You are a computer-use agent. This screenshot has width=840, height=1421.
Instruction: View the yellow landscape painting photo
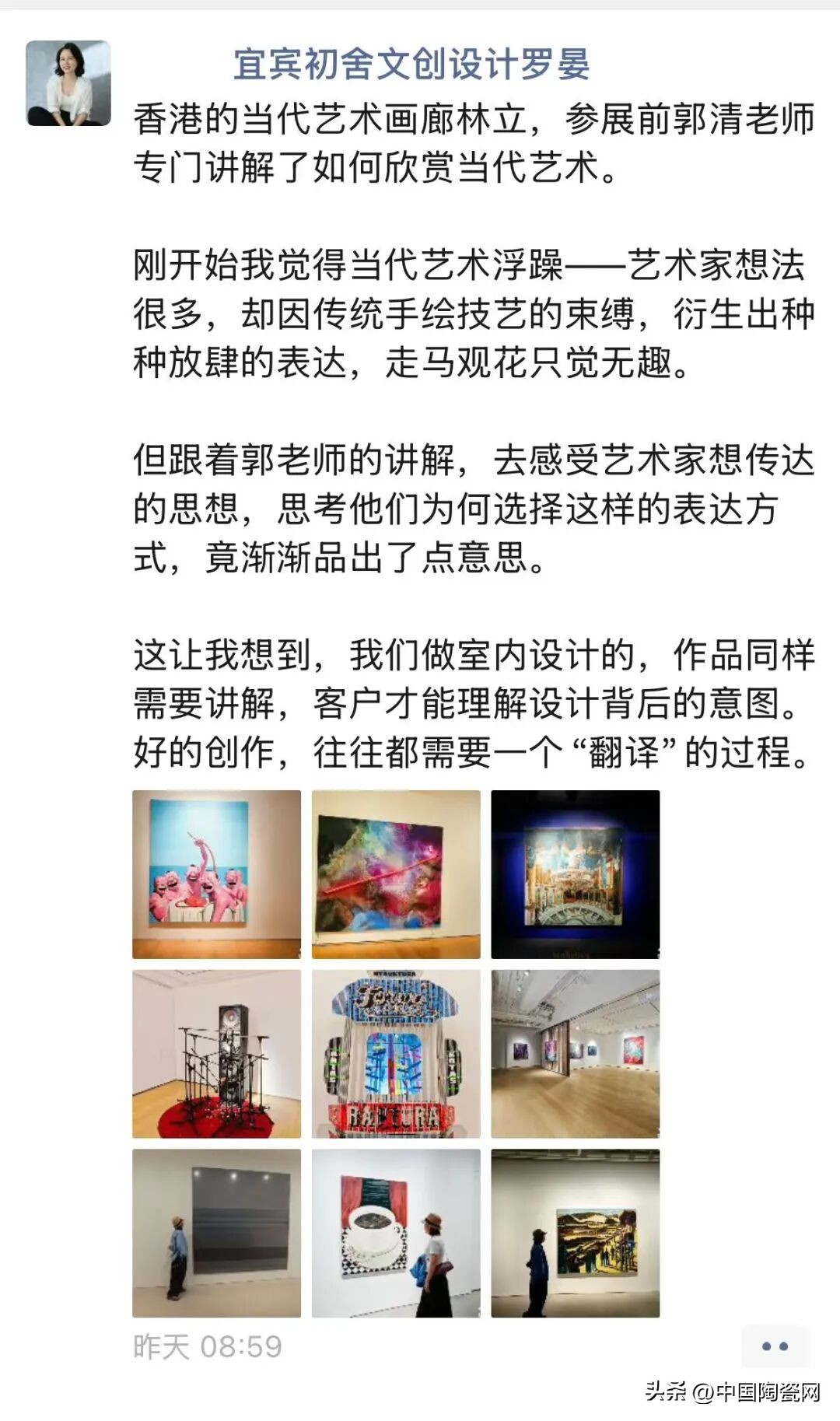(x=575, y=1233)
